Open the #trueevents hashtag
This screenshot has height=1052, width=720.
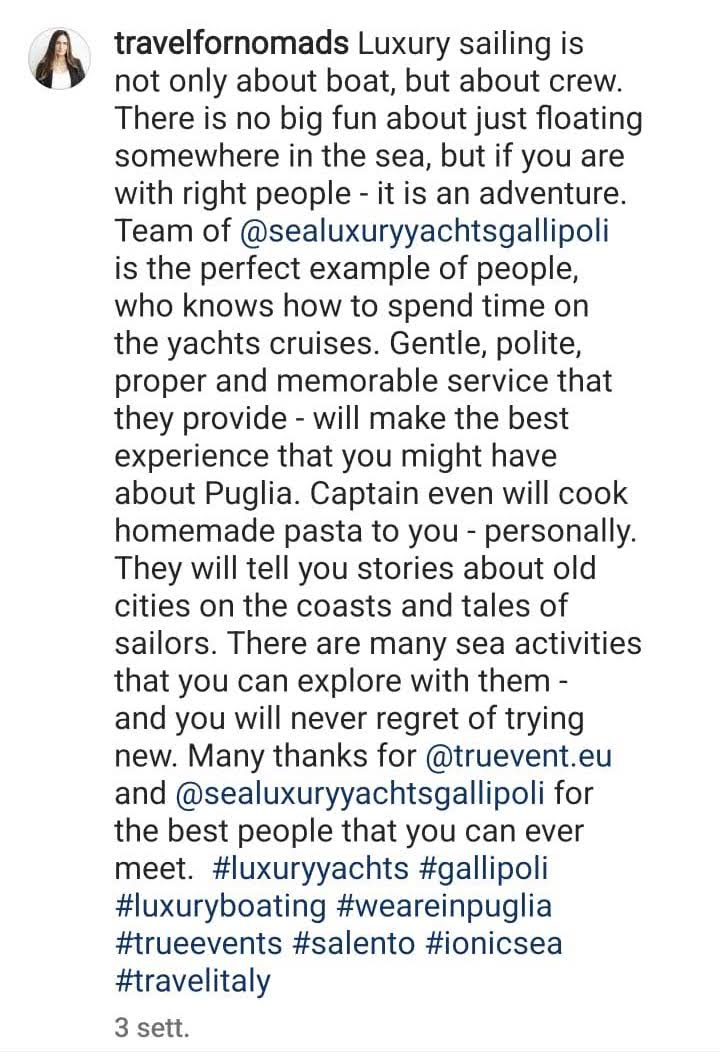point(199,944)
